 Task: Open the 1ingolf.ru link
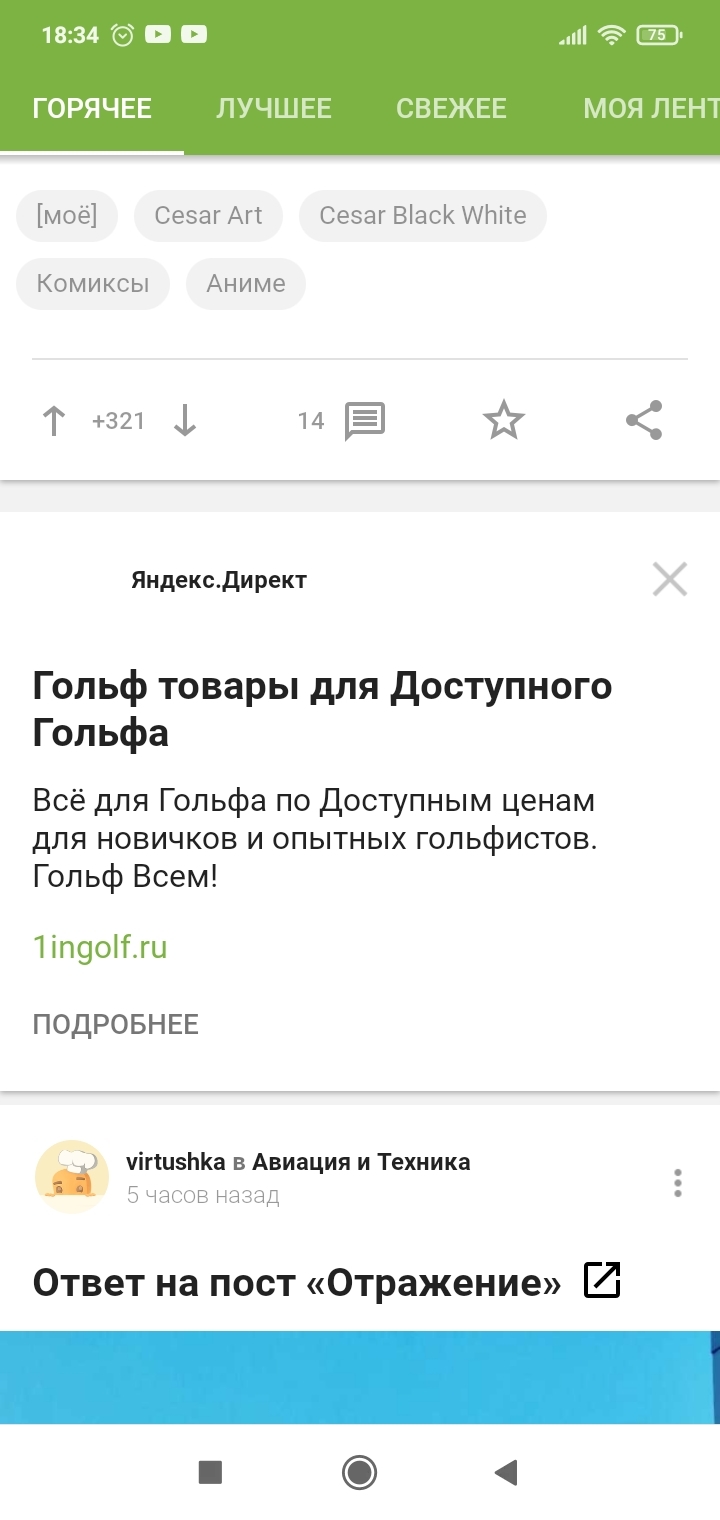(x=100, y=947)
